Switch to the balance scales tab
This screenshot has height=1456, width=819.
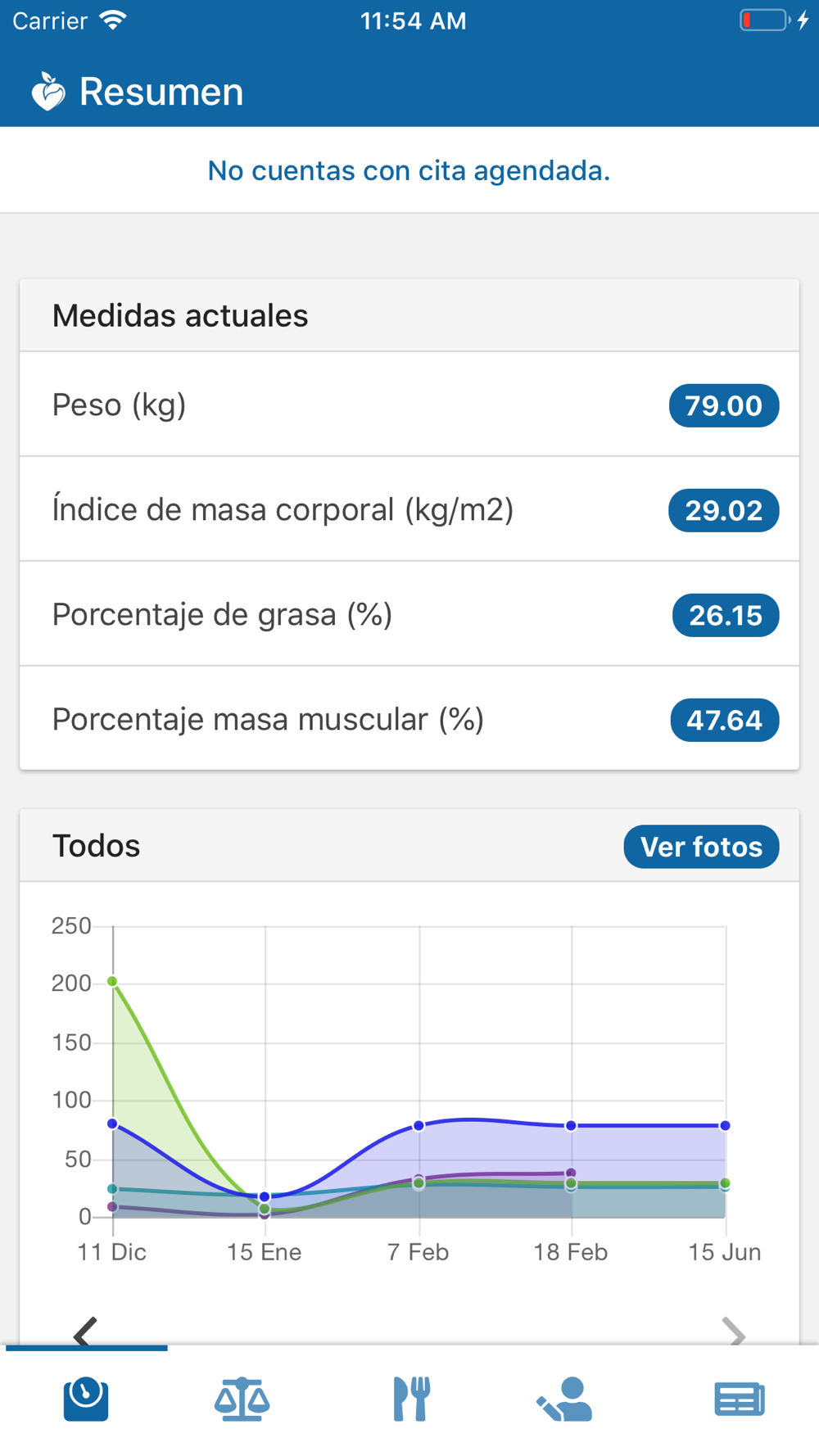tap(242, 1399)
